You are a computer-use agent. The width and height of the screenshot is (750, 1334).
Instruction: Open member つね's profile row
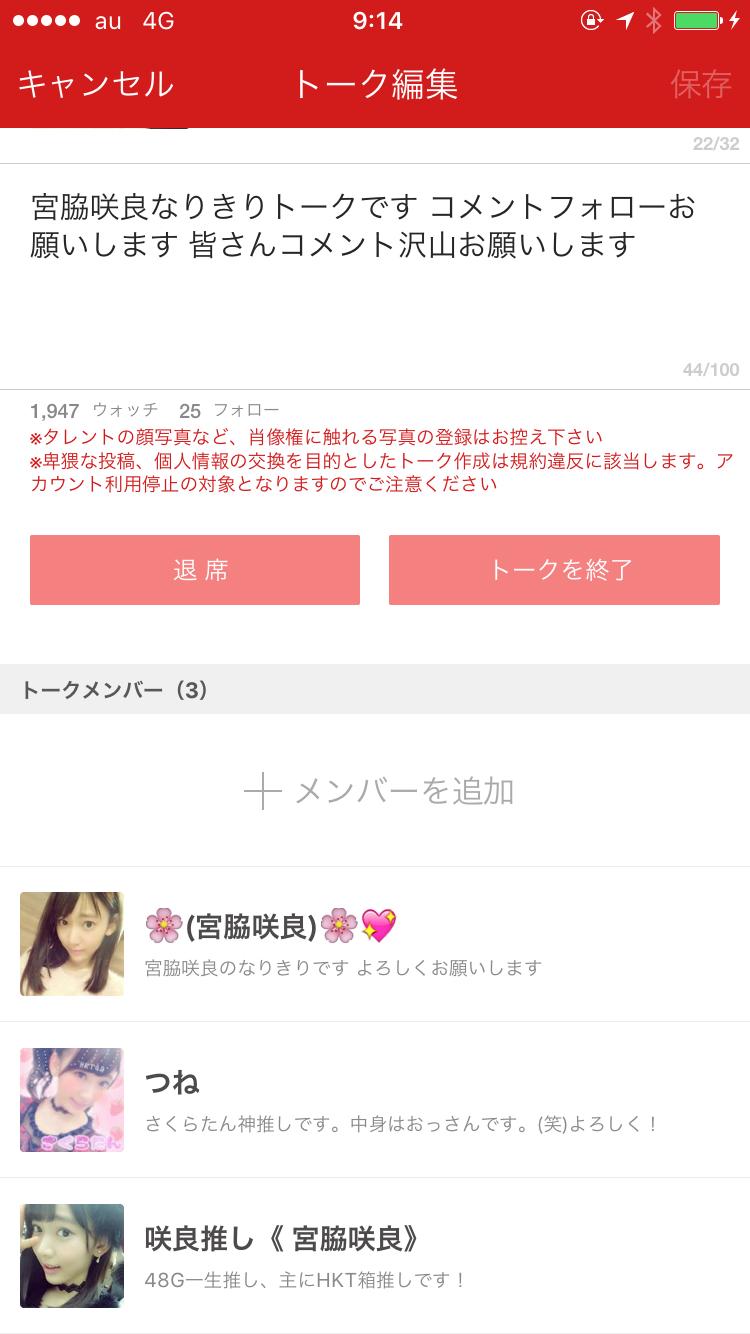(x=375, y=1100)
